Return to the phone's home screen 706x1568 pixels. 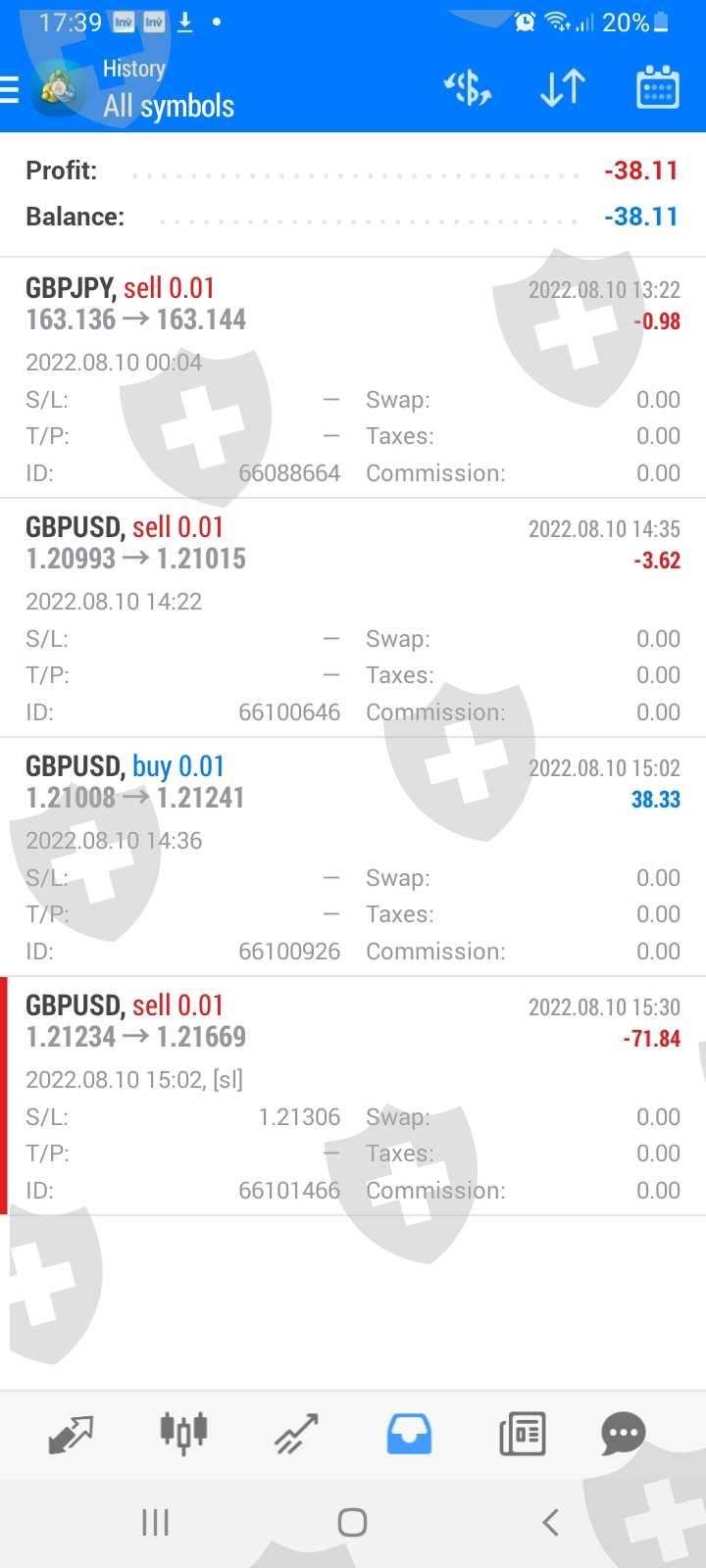point(352,1522)
